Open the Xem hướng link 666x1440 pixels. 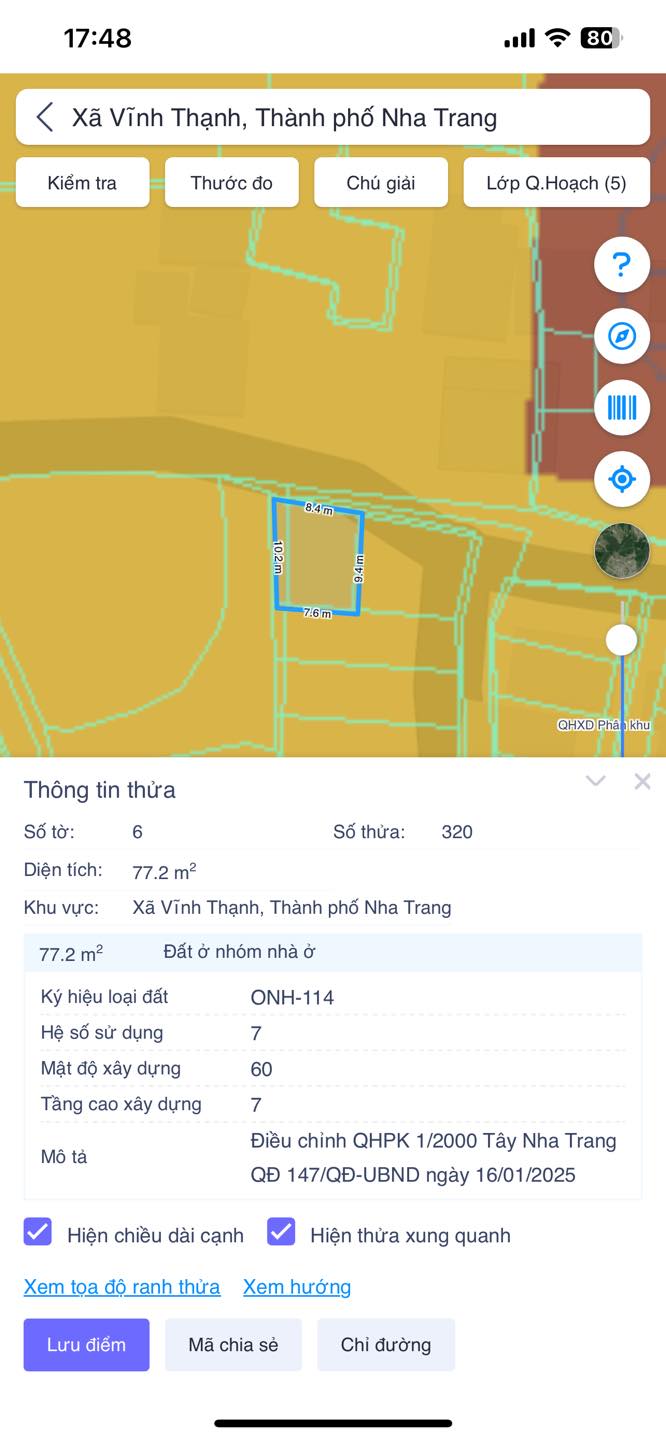tap(297, 1287)
